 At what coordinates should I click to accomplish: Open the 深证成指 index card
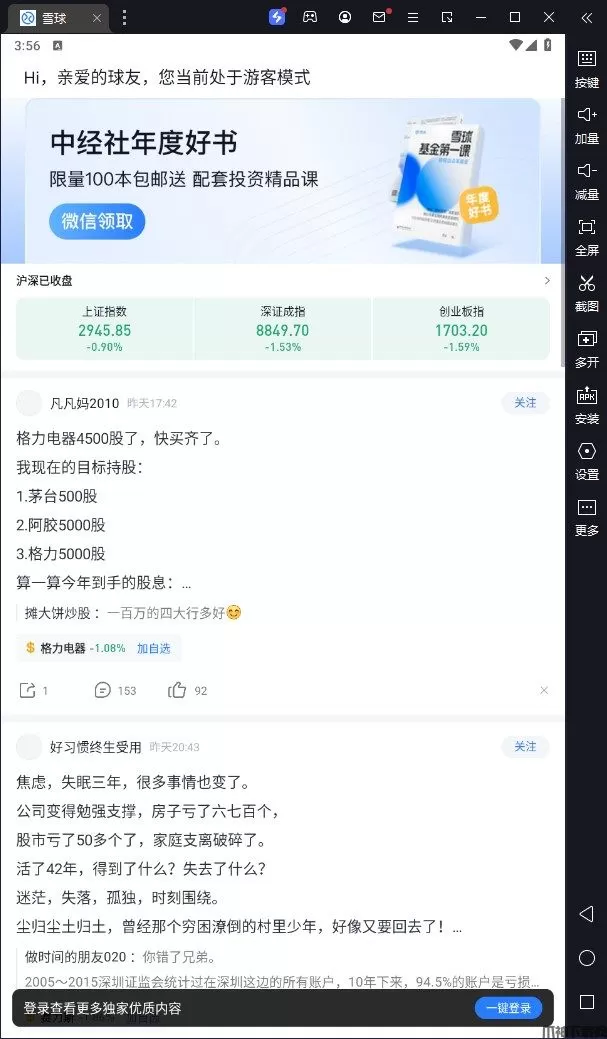pos(282,328)
